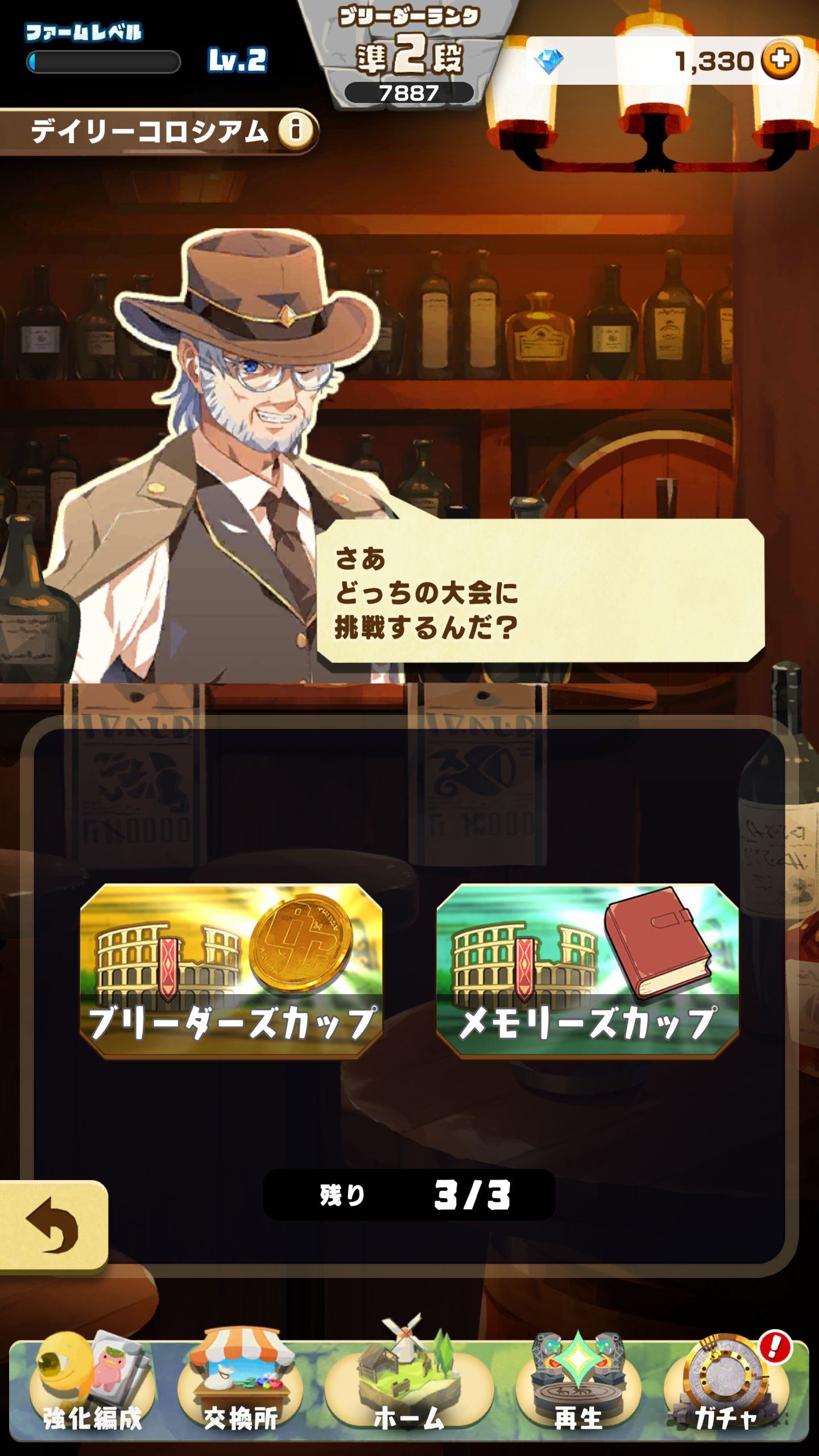The height and width of the screenshot is (1456, 819).
Task: Tap the plus button to add gems
Action: point(780,60)
